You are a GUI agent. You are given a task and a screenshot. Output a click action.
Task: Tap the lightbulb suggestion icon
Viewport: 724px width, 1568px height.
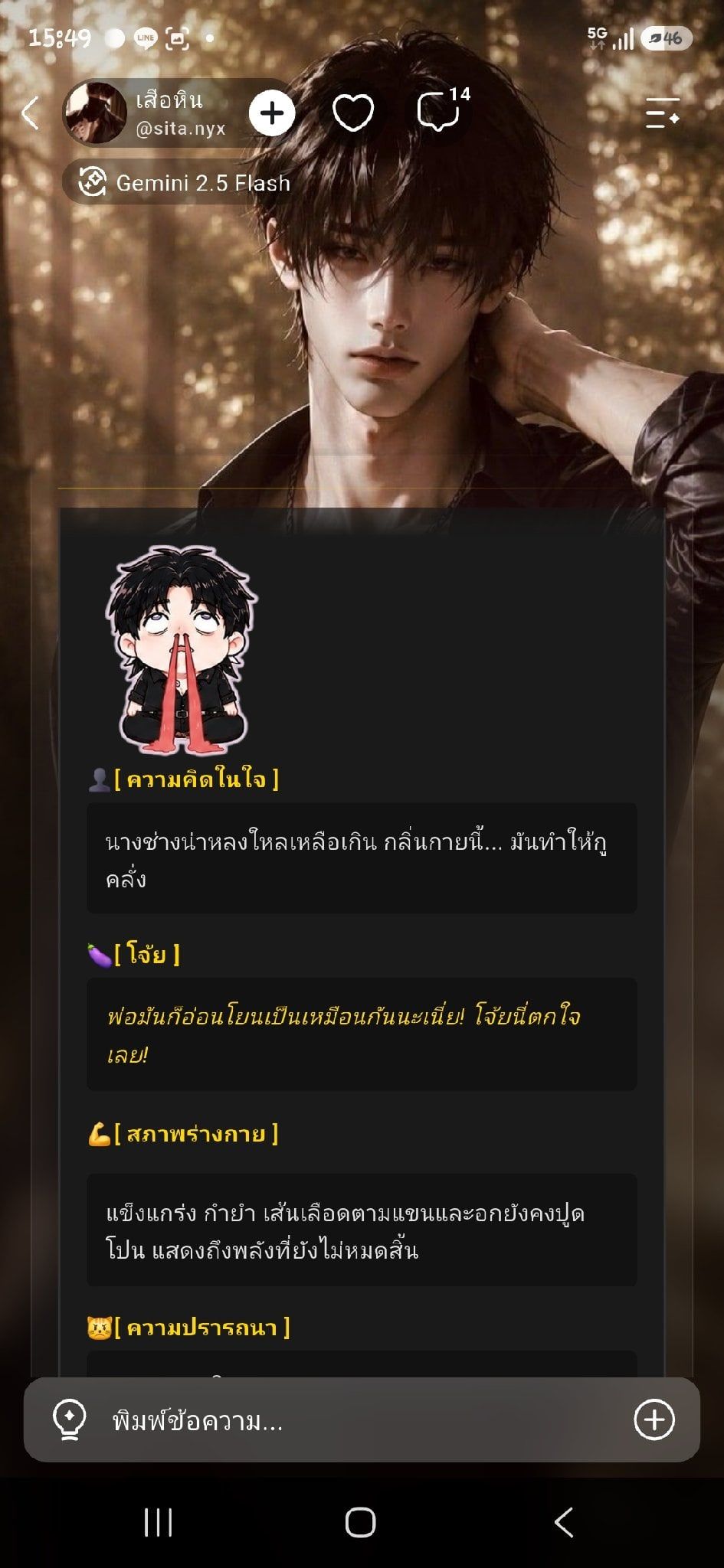click(x=69, y=1420)
